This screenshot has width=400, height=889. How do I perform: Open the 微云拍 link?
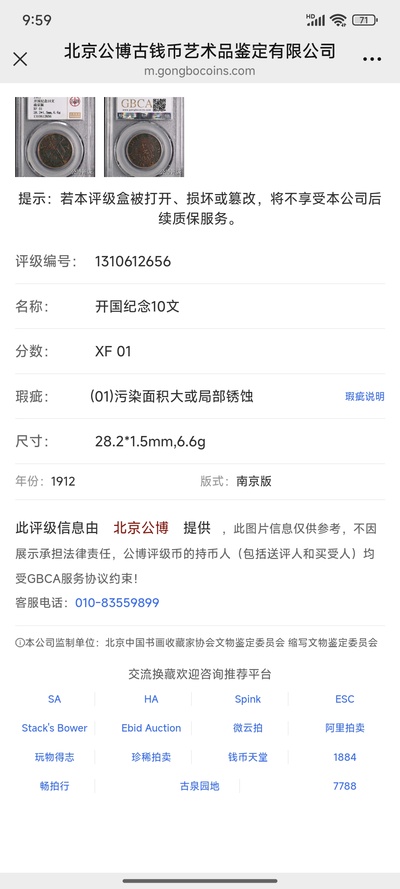point(248,728)
